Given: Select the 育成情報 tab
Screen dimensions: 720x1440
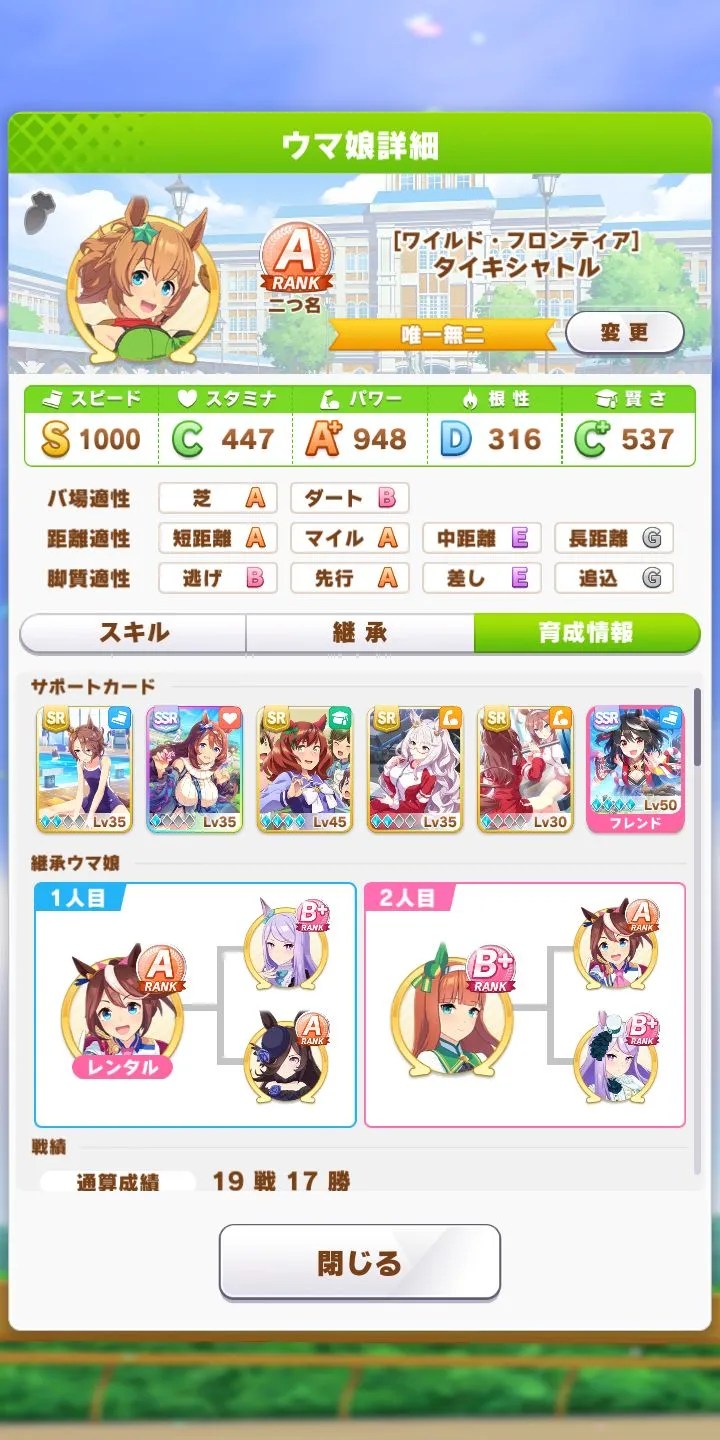Looking at the screenshot, I should tap(586, 633).
